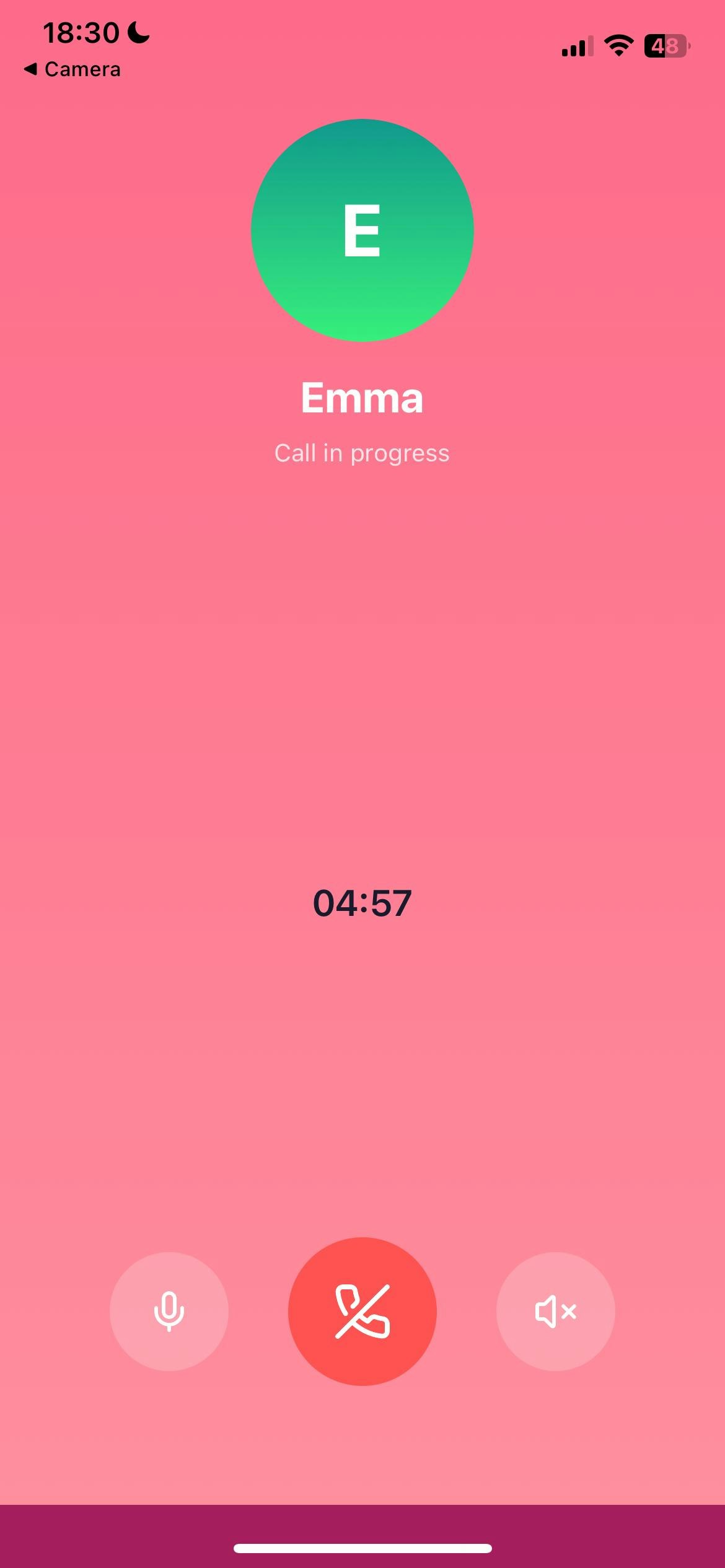Viewport: 725px width, 1568px height.
Task: Return to the Camera app
Action: 72,69
